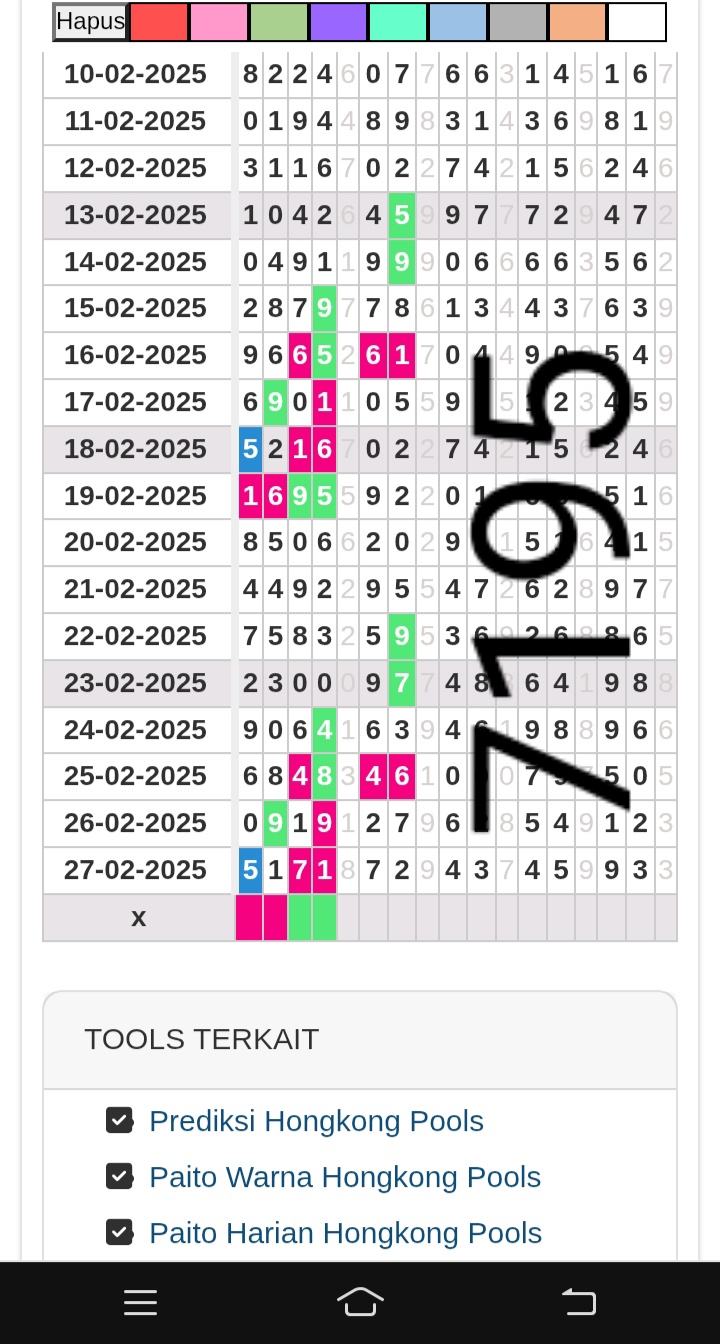Select the purple color swatch
This screenshot has width=720, height=1344.
(x=338, y=22)
